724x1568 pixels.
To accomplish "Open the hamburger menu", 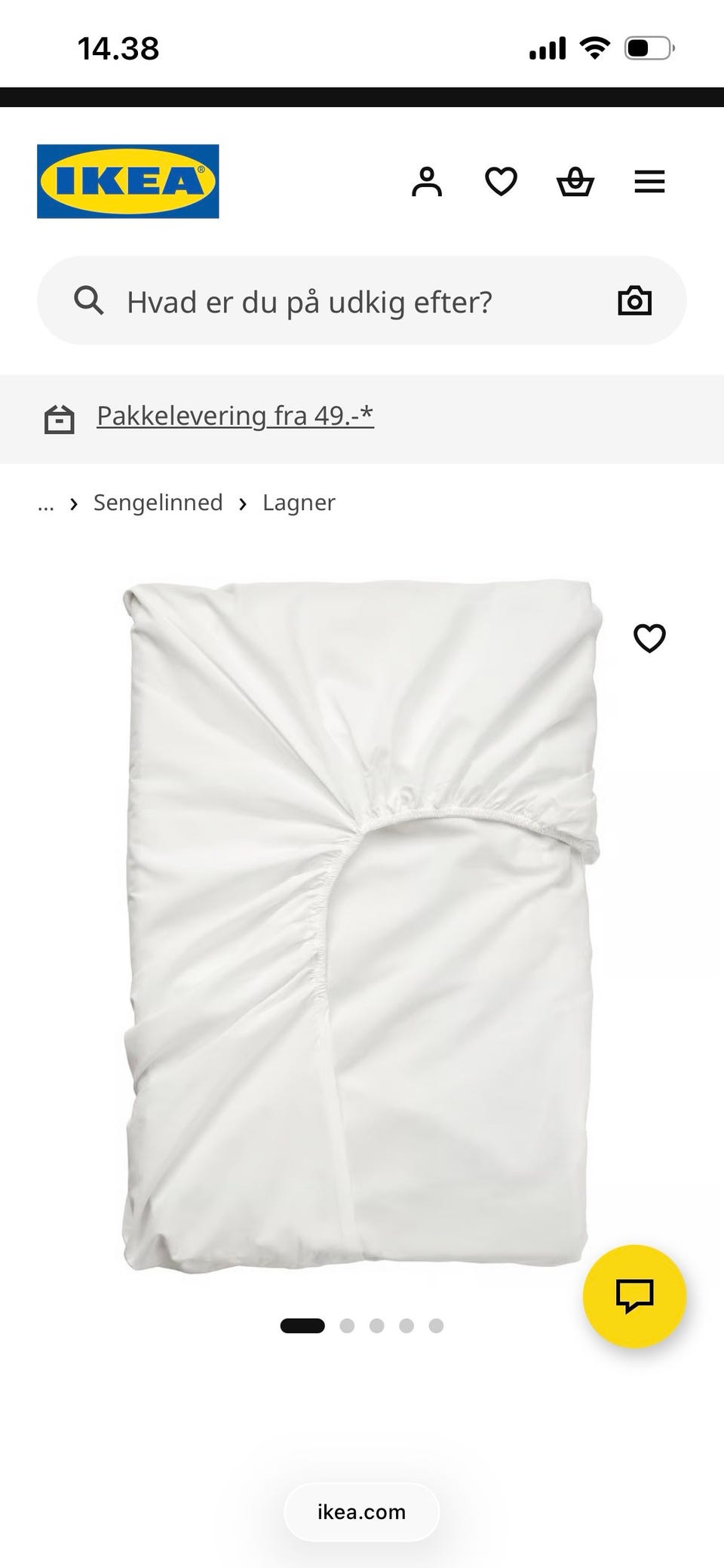I will pyautogui.click(x=649, y=182).
